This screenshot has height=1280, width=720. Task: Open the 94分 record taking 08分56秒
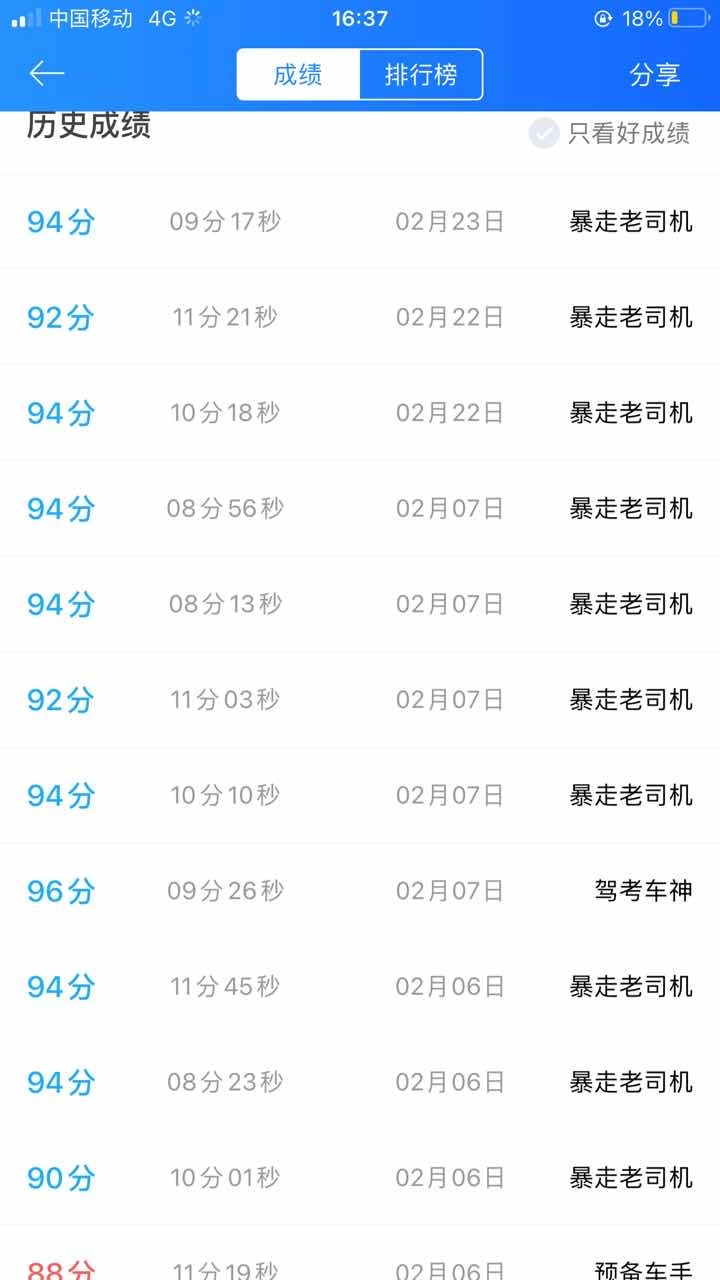click(x=360, y=508)
